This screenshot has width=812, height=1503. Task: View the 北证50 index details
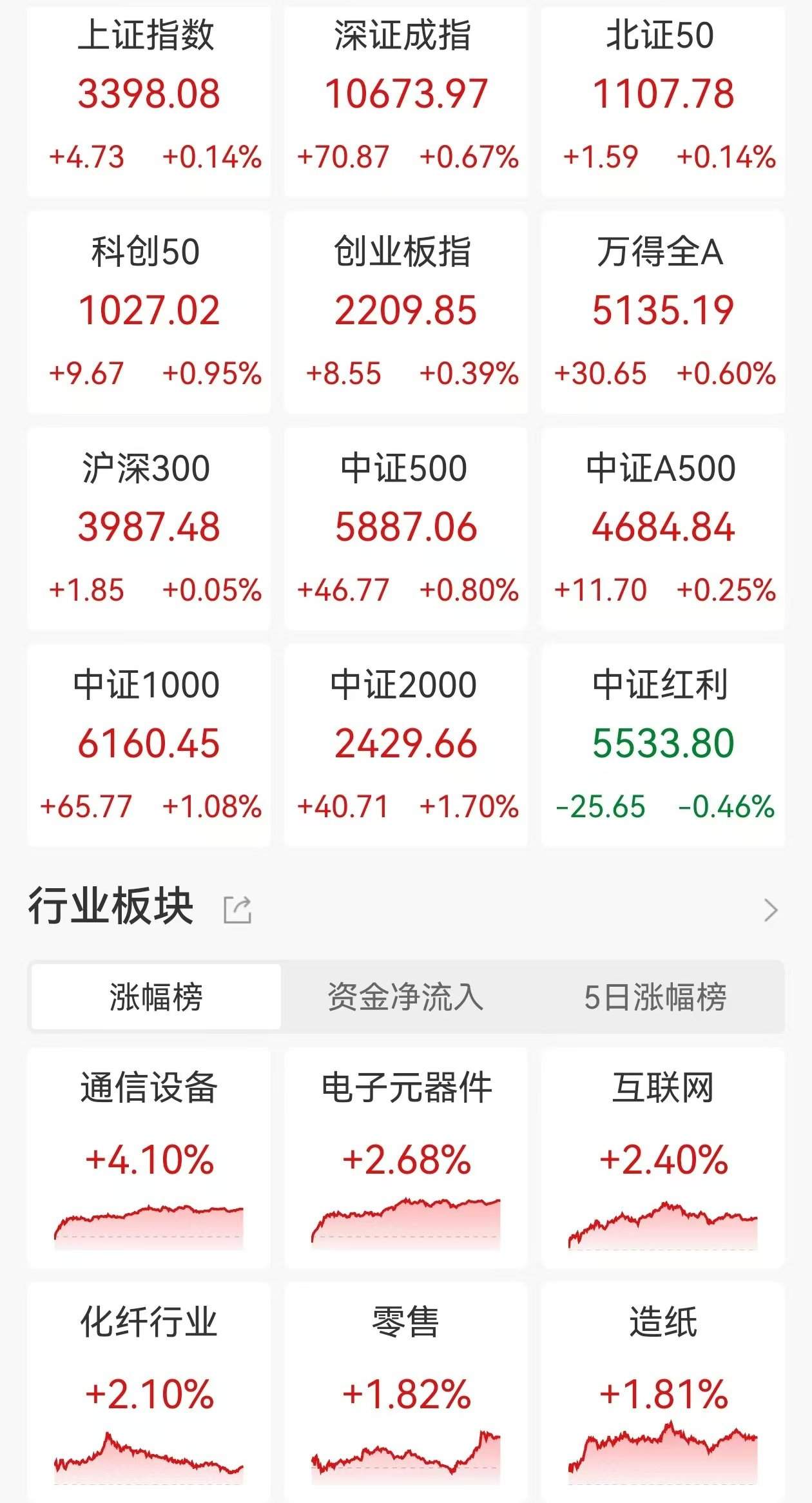tap(663, 100)
